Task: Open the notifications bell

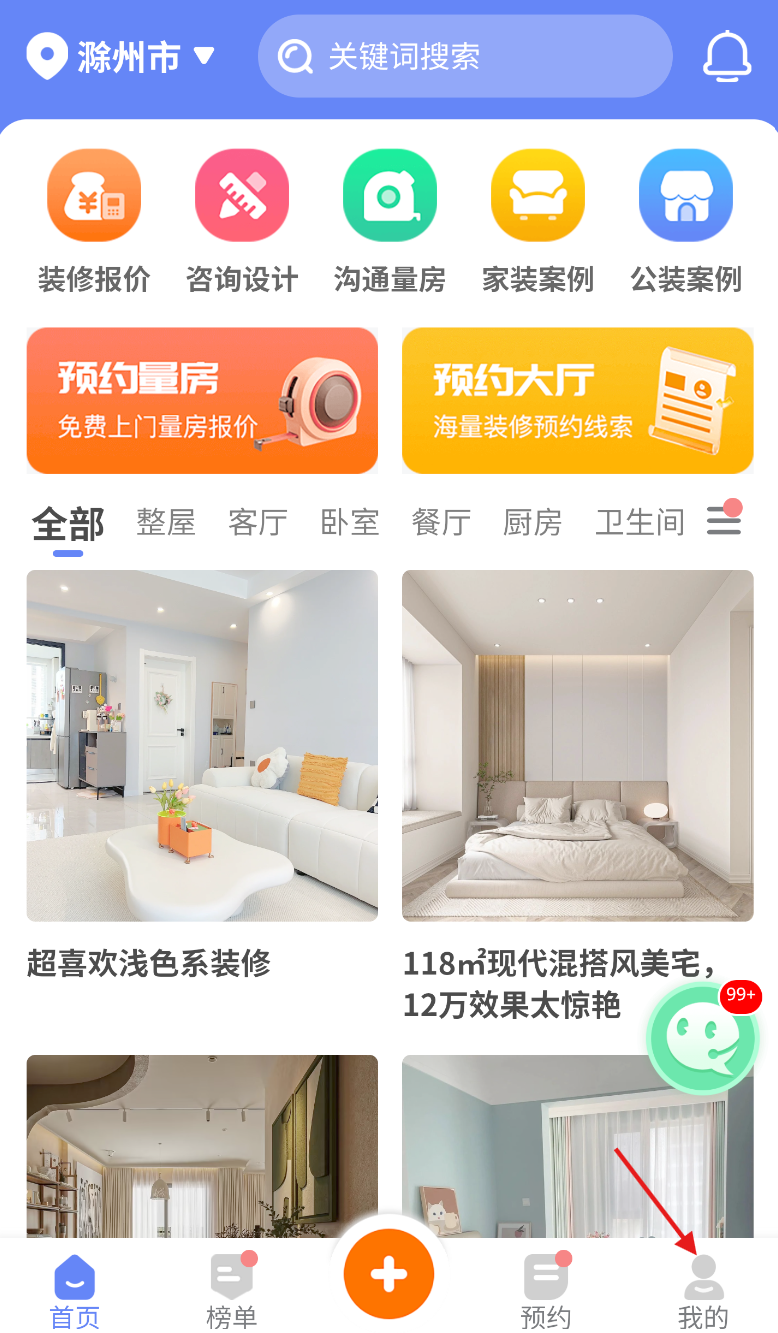Action: click(727, 56)
